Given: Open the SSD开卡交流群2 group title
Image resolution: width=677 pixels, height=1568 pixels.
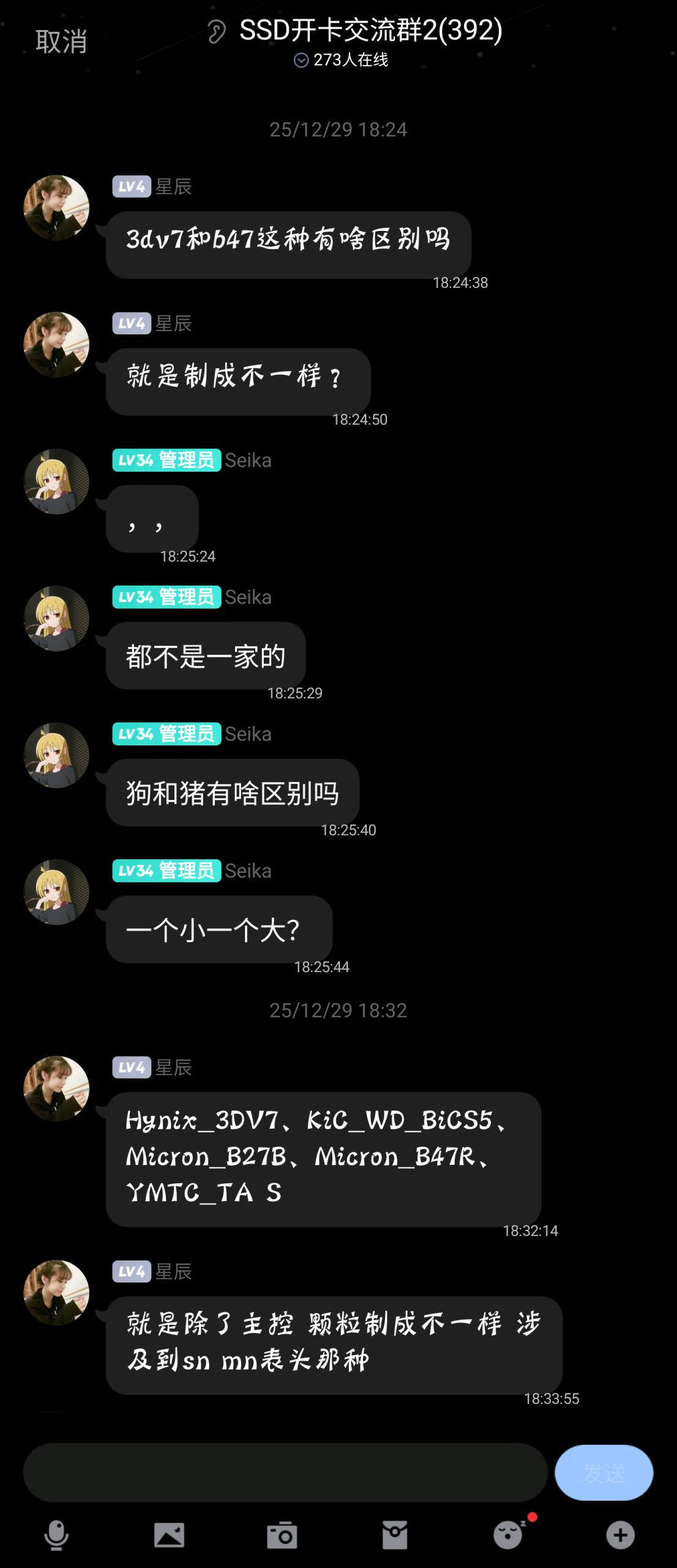Looking at the screenshot, I should coord(370,31).
